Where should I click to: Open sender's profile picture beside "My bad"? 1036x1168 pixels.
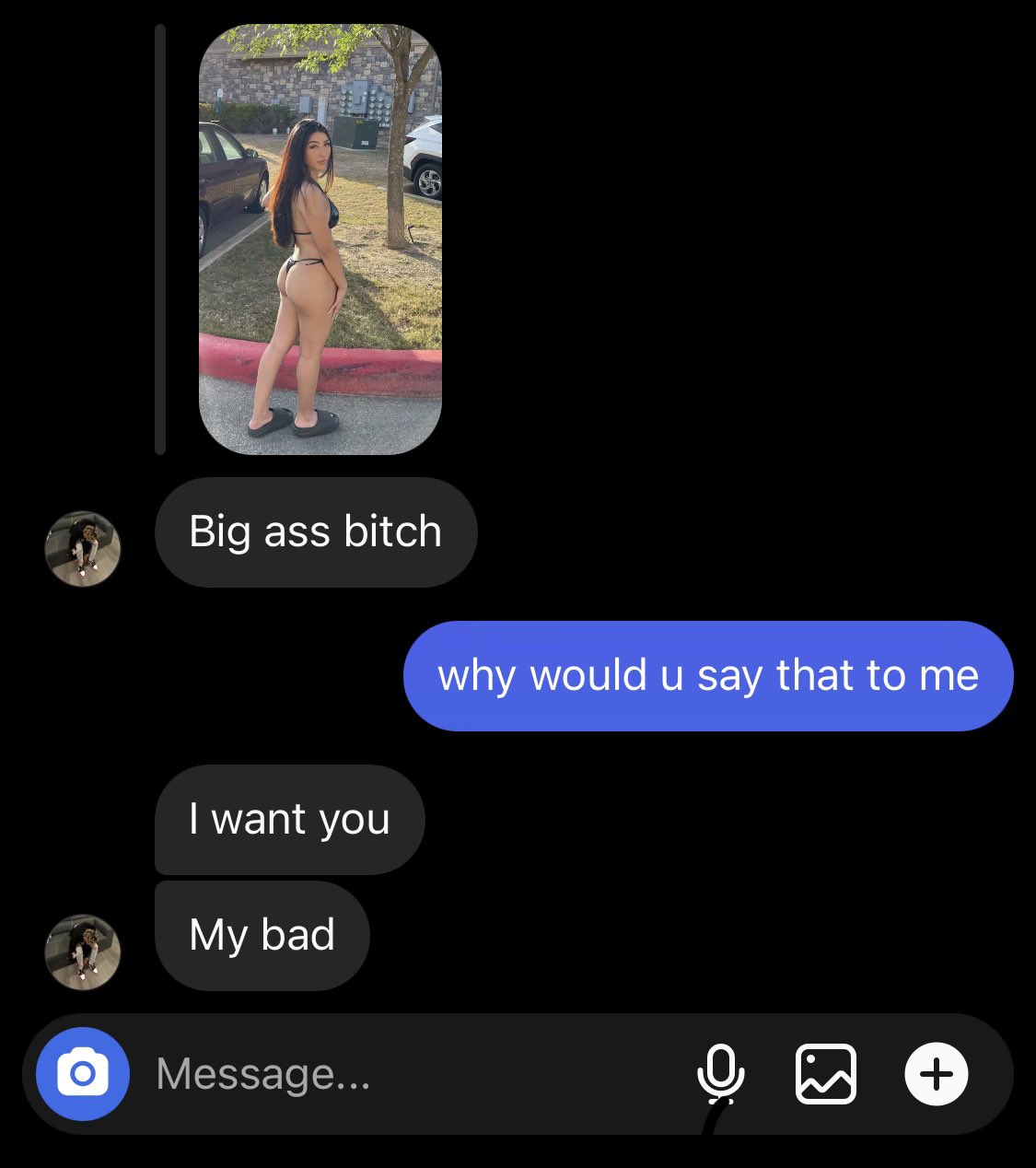point(83,952)
